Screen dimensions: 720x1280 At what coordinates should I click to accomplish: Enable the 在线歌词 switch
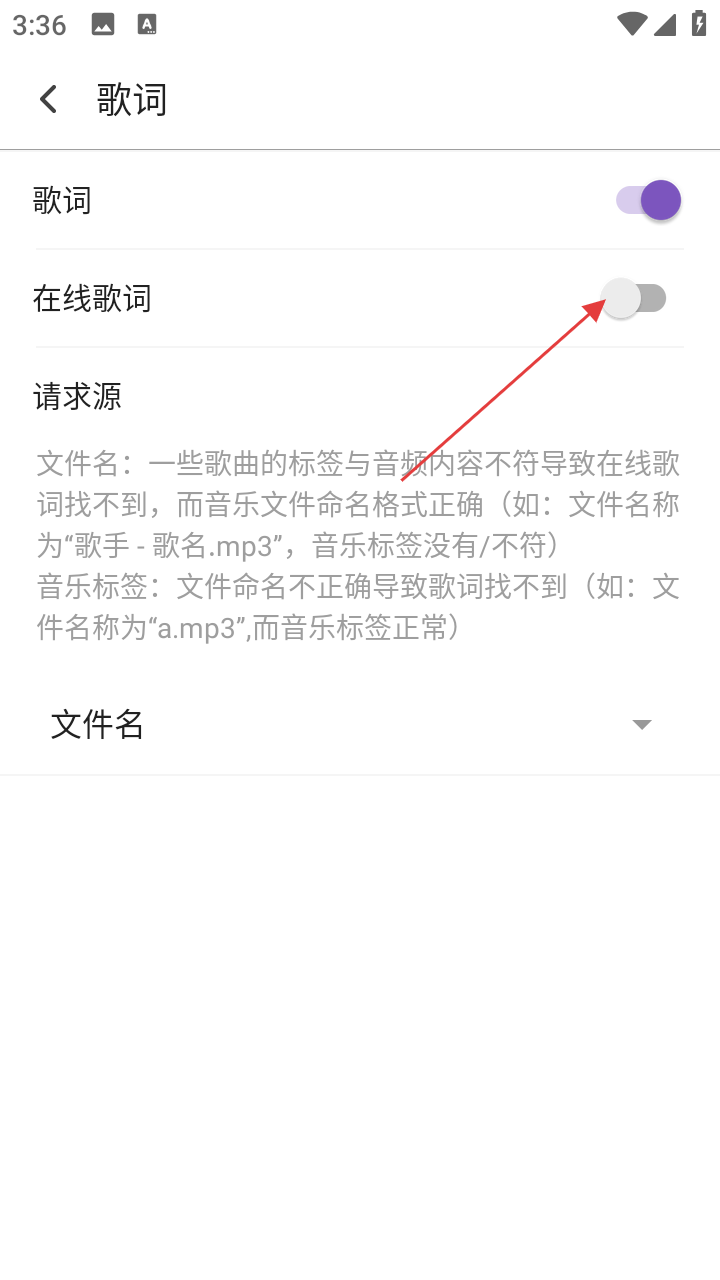pyautogui.click(x=635, y=298)
